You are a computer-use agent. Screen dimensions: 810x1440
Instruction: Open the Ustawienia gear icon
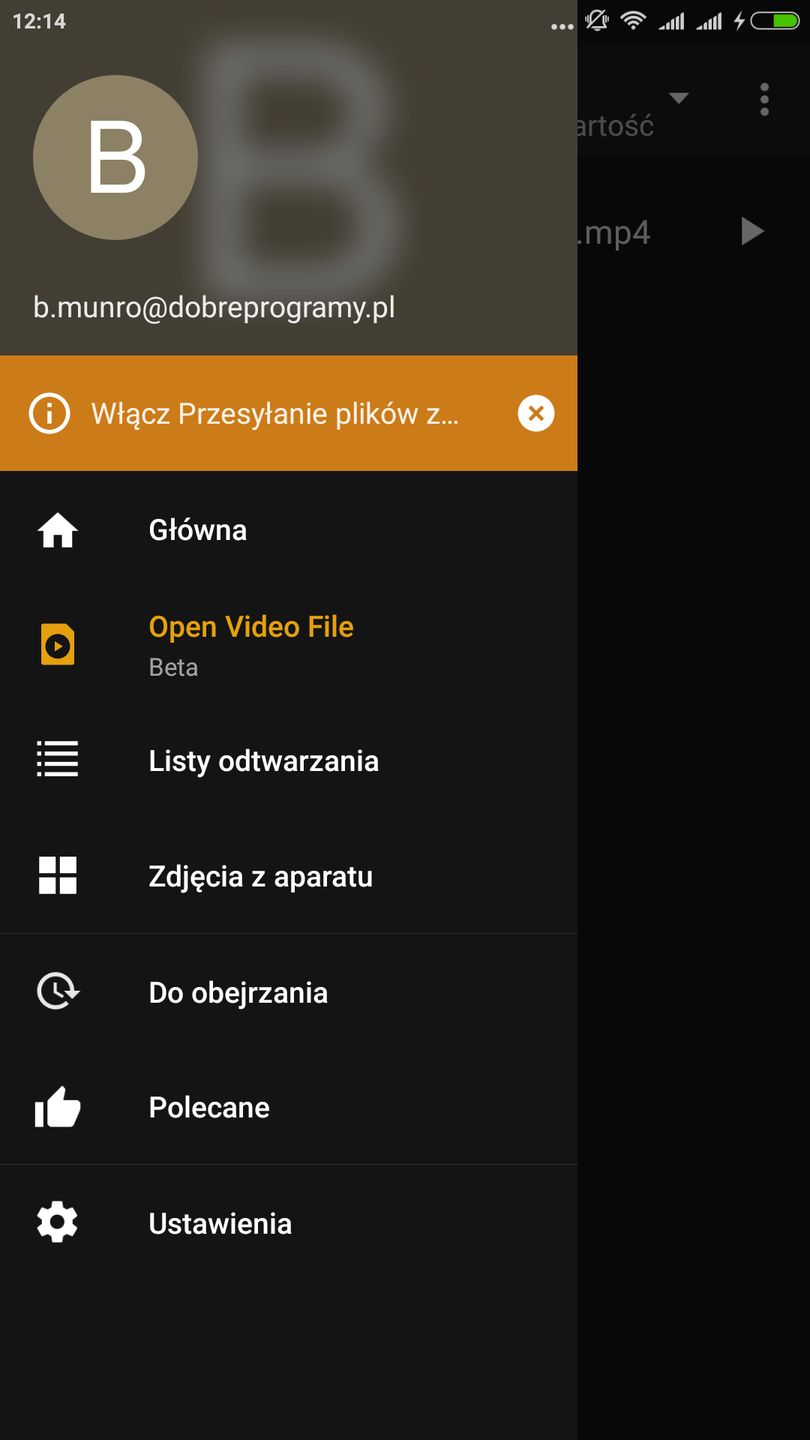[x=57, y=1222]
